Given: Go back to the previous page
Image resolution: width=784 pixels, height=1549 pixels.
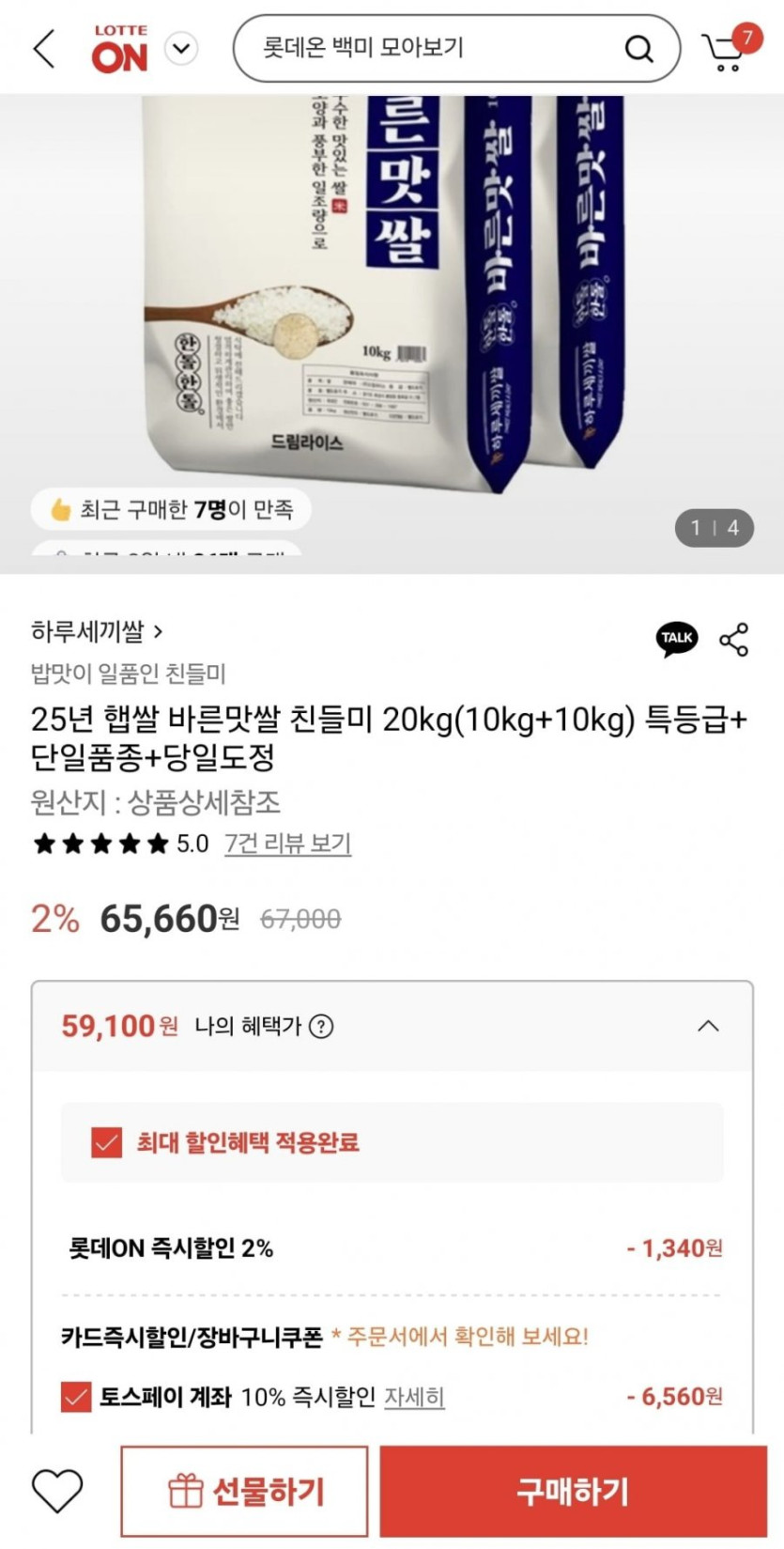Looking at the screenshot, I should (x=44, y=49).
